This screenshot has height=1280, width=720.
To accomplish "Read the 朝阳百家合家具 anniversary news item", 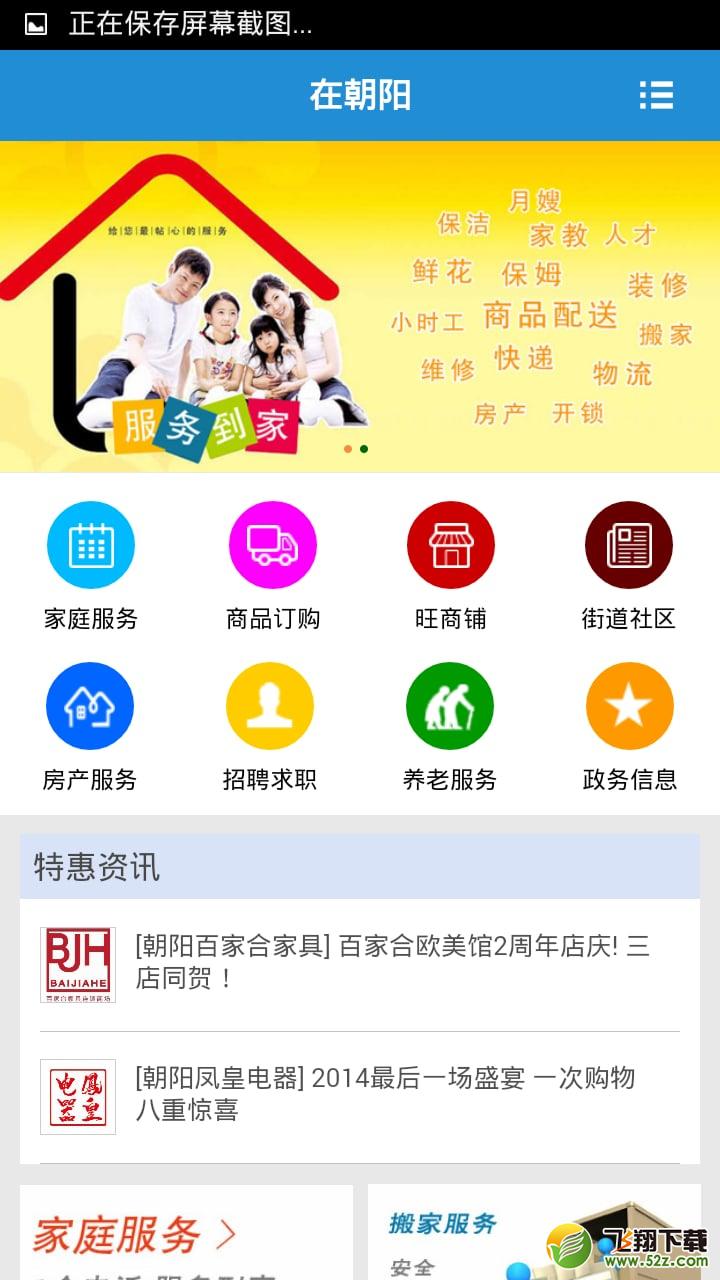I will [x=360, y=964].
